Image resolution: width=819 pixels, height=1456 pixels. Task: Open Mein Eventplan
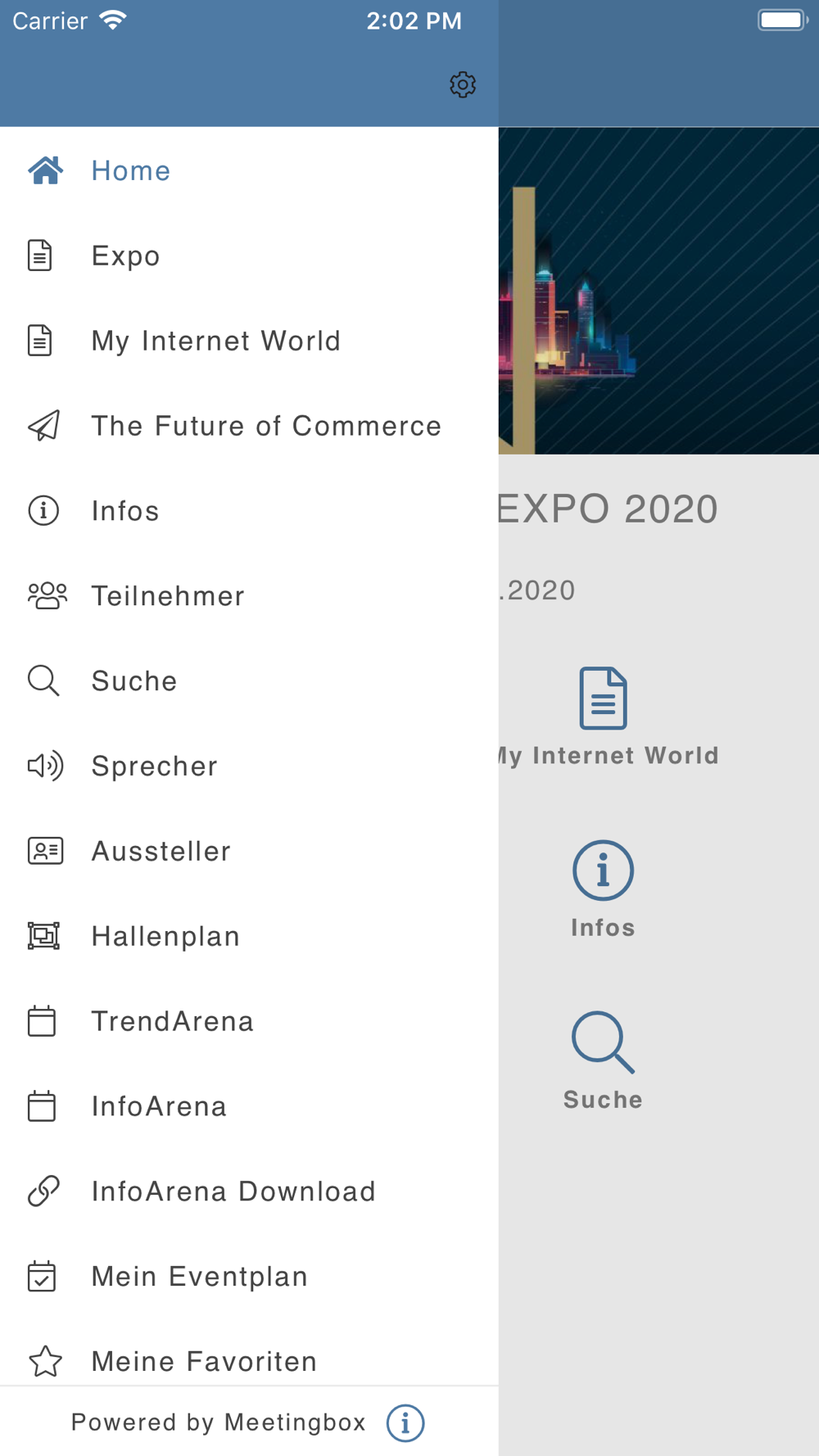pyautogui.click(x=249, y=1277)
